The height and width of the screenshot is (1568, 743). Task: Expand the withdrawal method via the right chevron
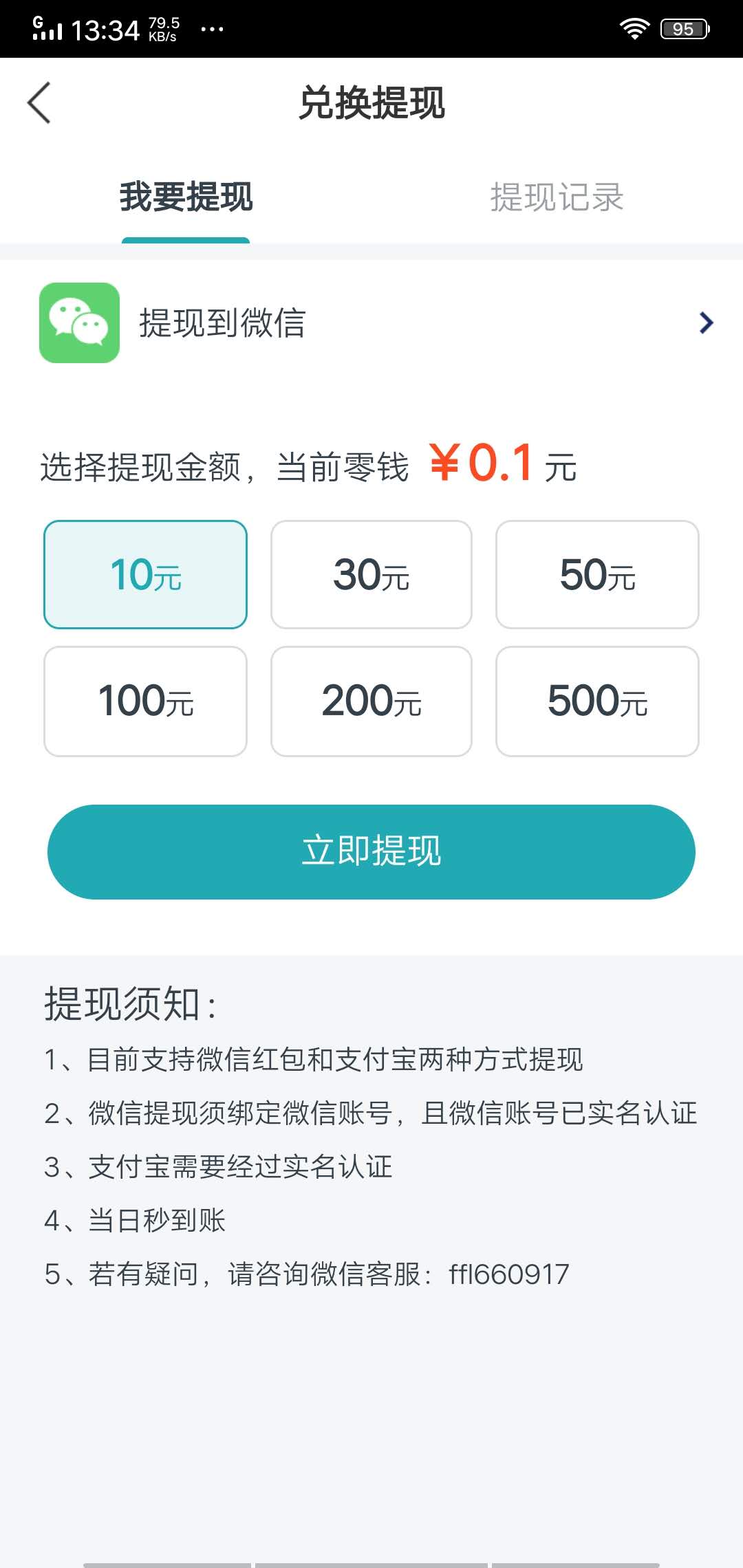(x=704, y=323)
